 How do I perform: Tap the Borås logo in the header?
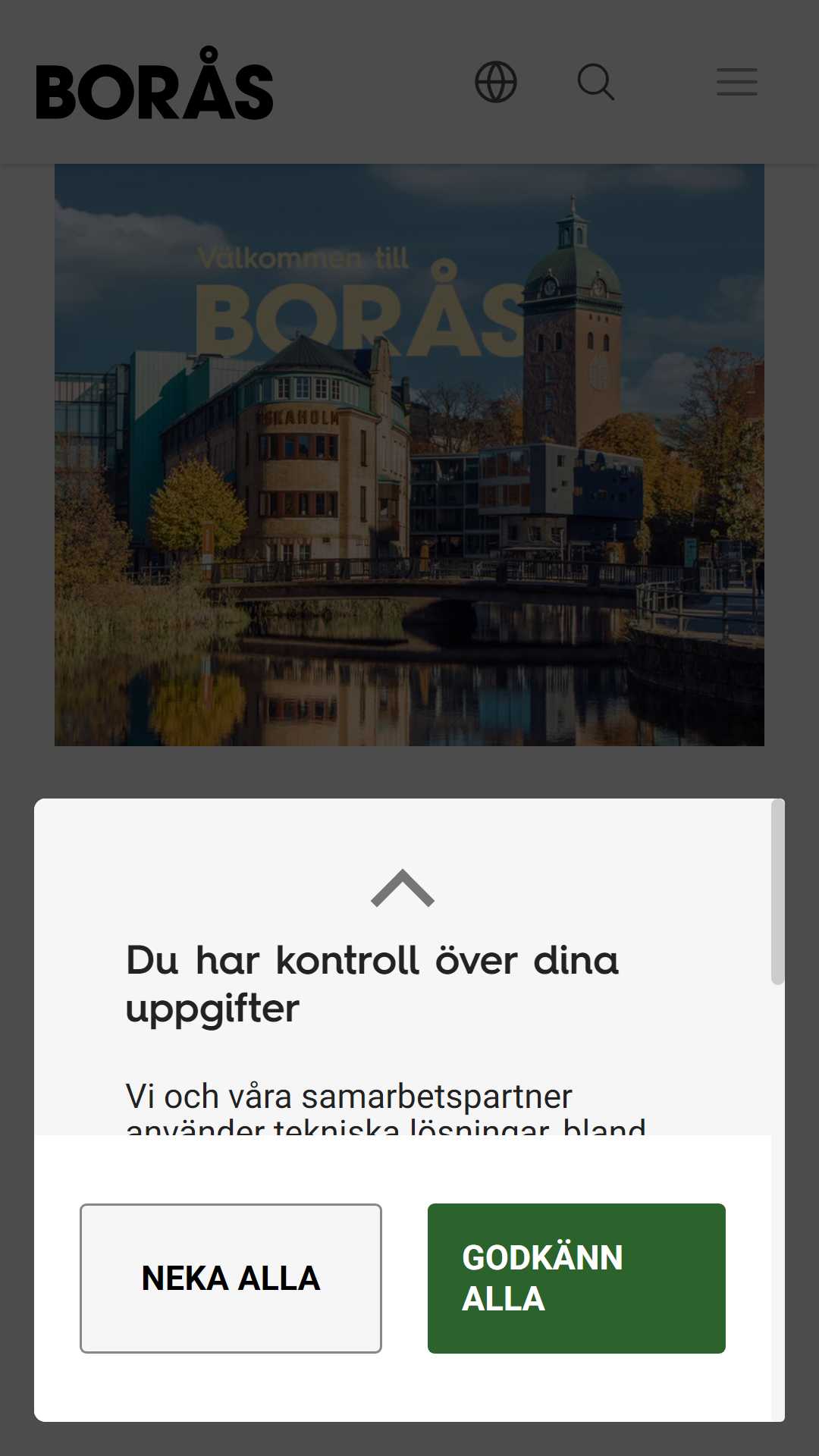tap(155, 83)
